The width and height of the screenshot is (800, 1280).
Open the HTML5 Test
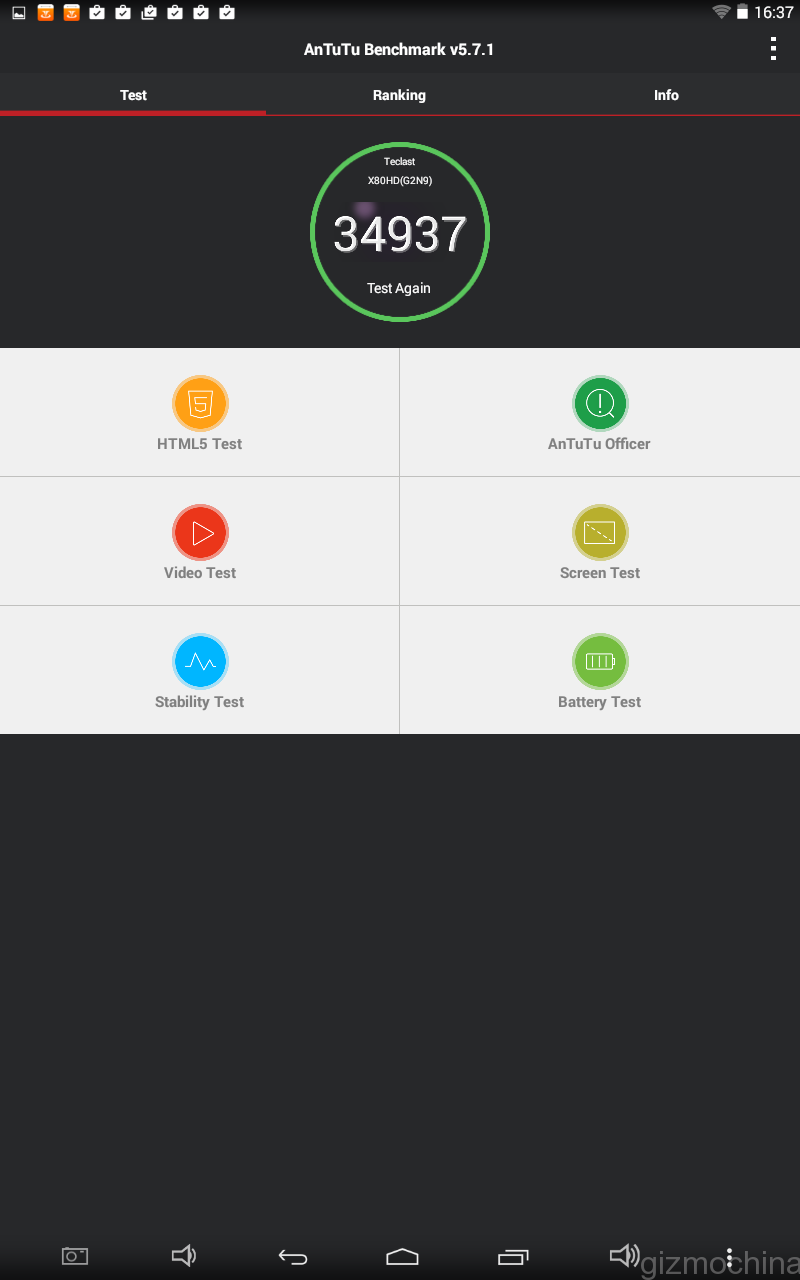click(200, 412)
